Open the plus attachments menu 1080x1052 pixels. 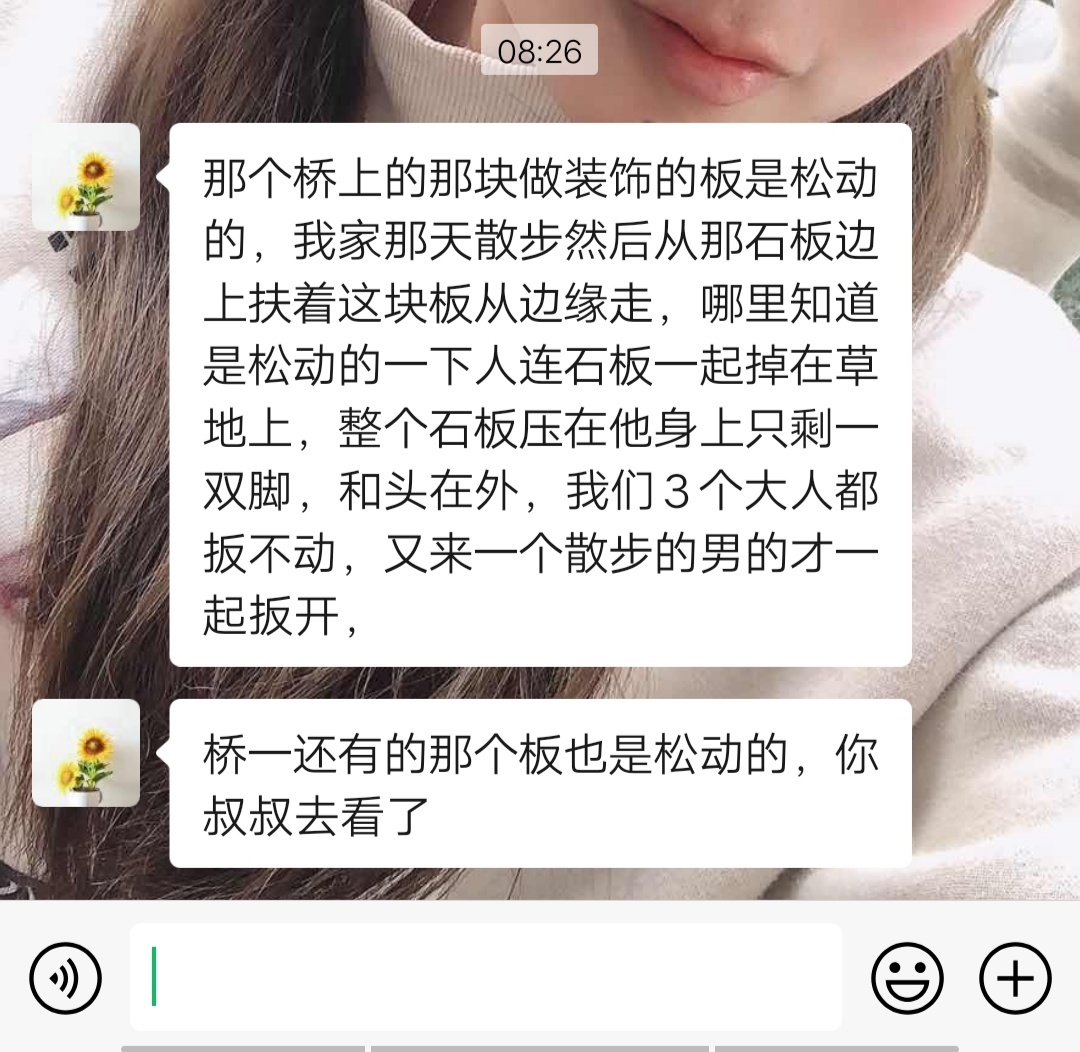pyautogui.click(x=1015, y=977)
